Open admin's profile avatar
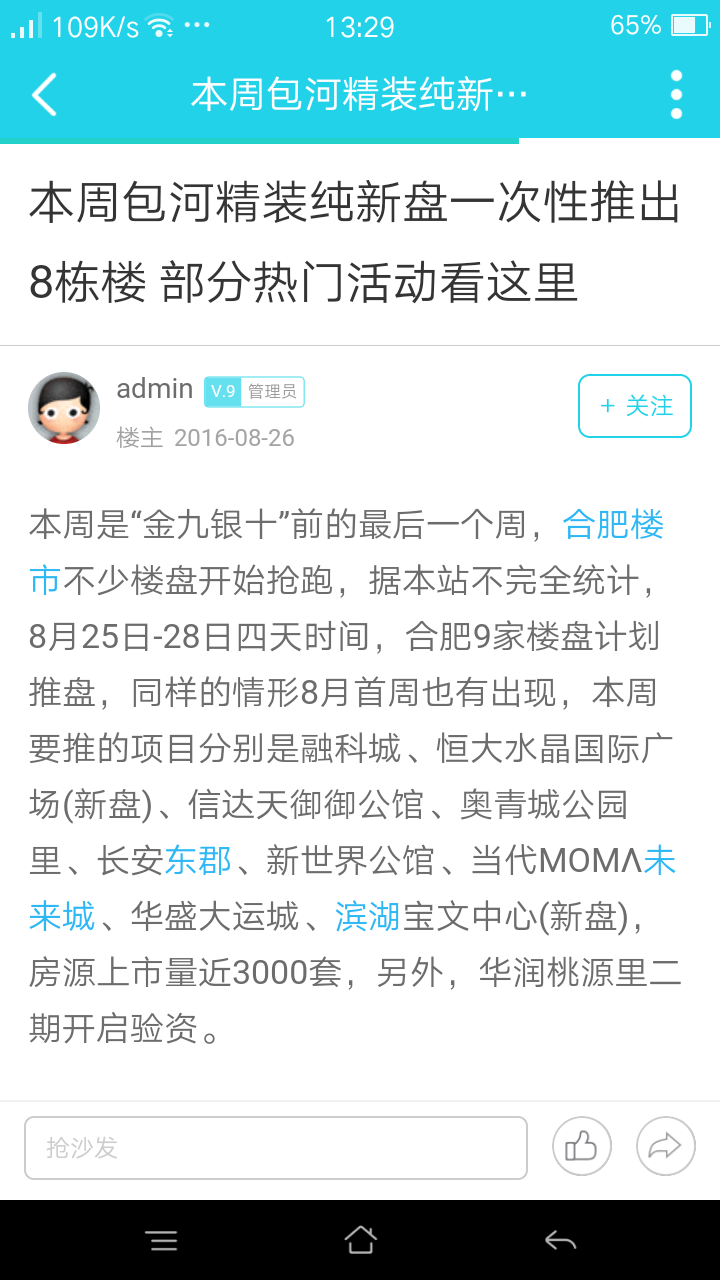The image size is (720, 1280). tap(64, 408)
